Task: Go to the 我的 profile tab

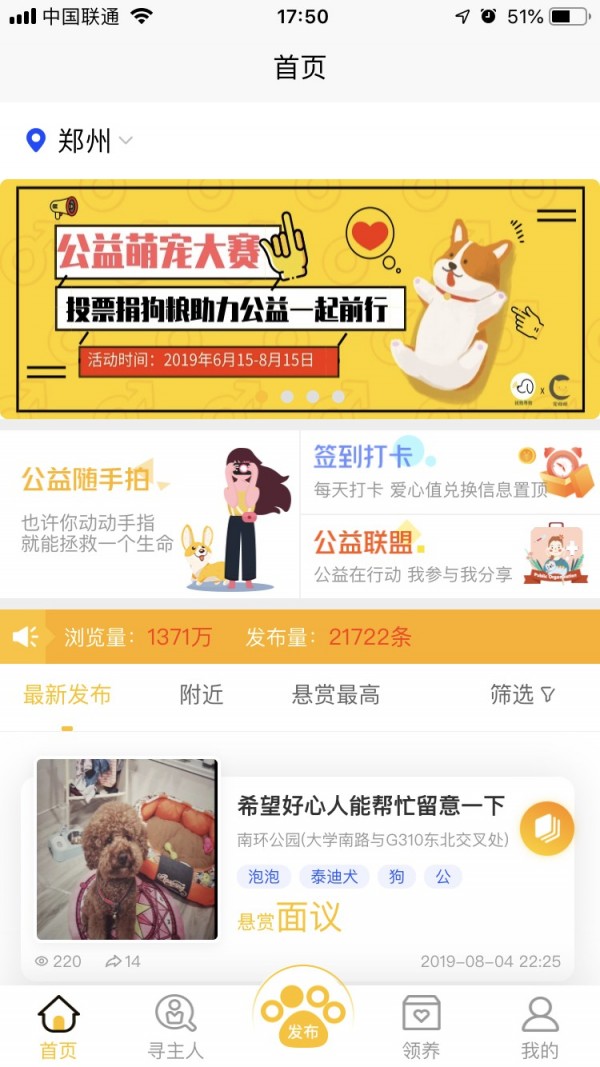Action: pyautogui.click(x=540, y=1027)
